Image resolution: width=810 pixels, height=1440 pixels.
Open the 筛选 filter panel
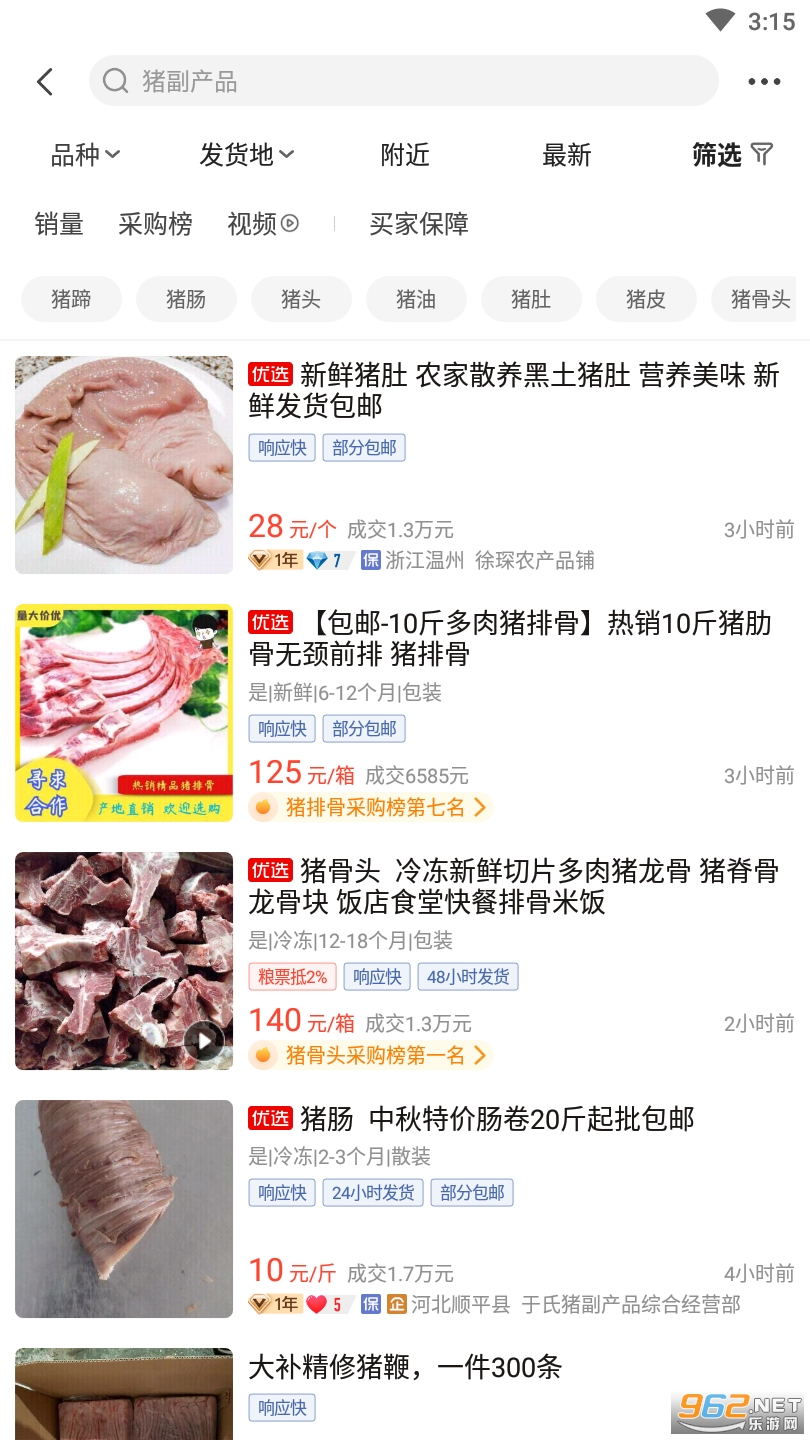732,155
